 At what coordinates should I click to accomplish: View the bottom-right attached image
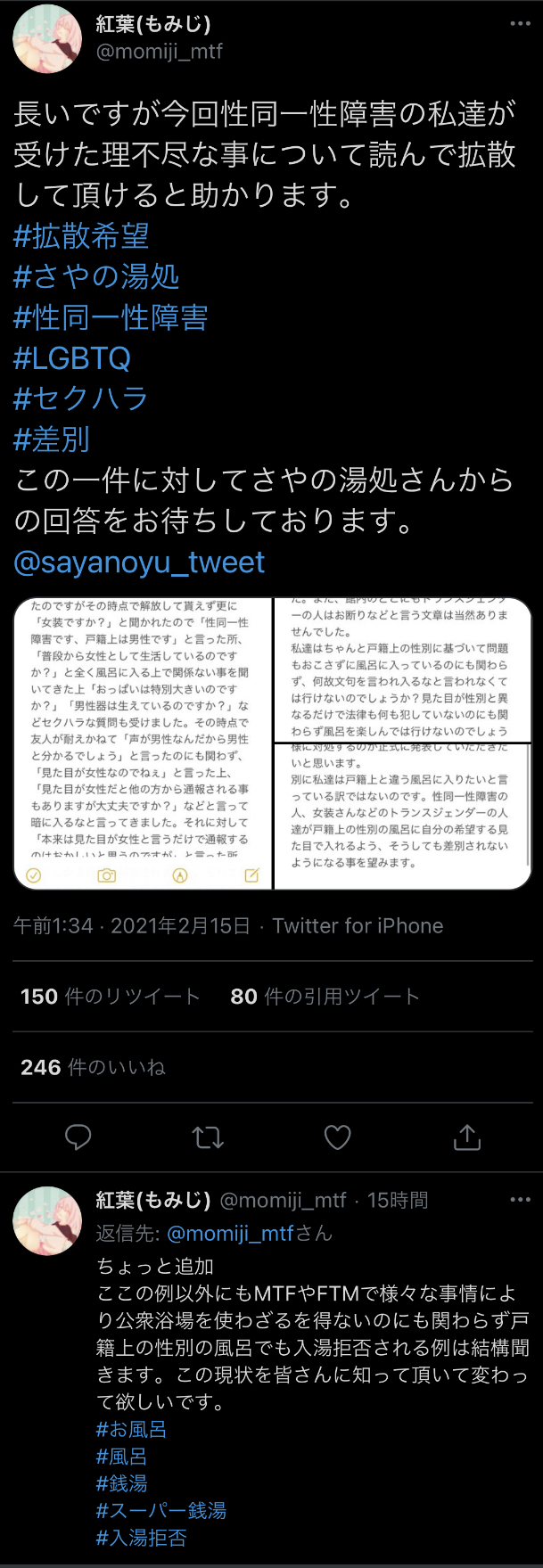coord(403,816)
